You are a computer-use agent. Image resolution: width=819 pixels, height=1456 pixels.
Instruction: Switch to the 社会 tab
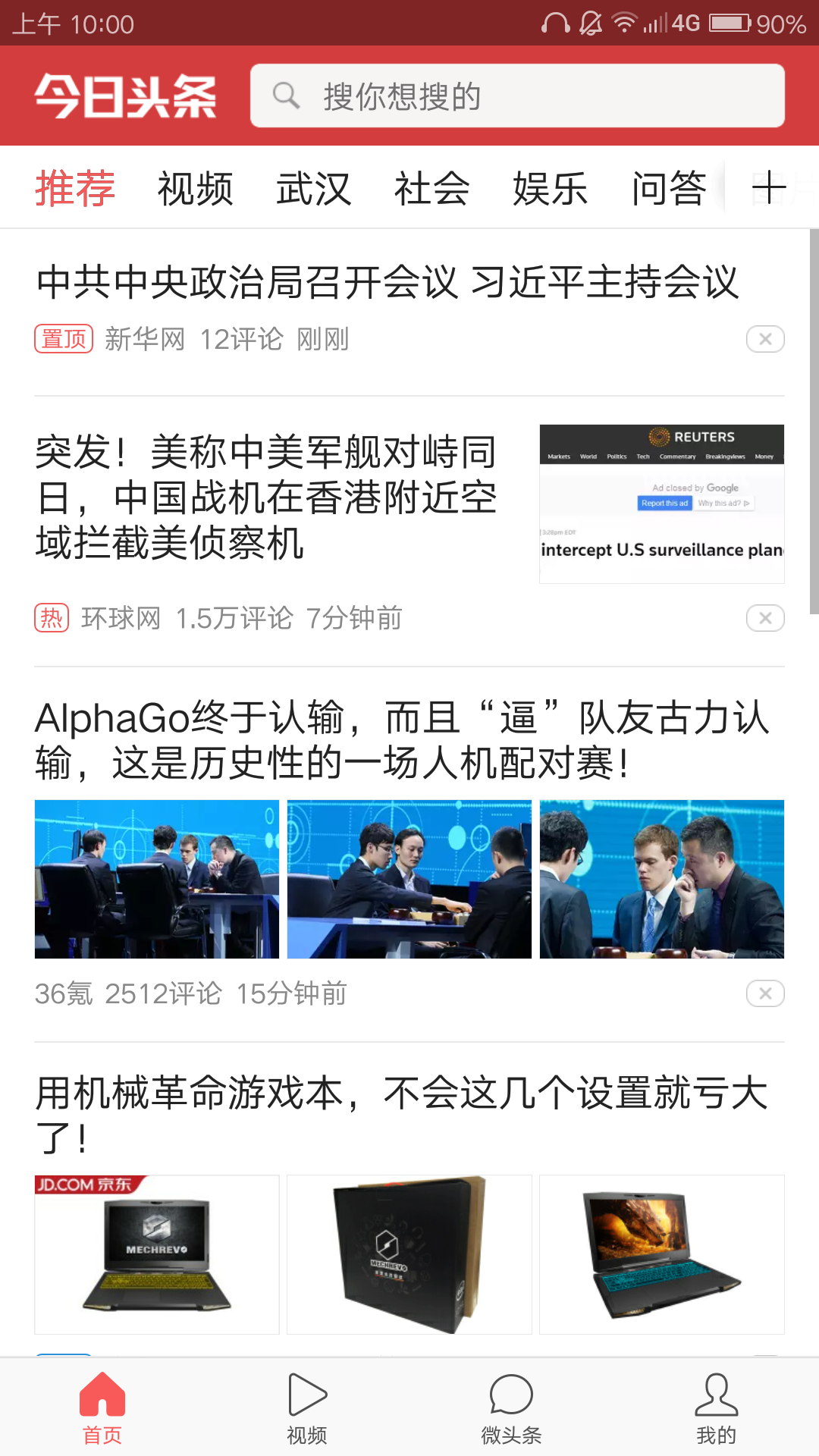click(x=431, y=189)
